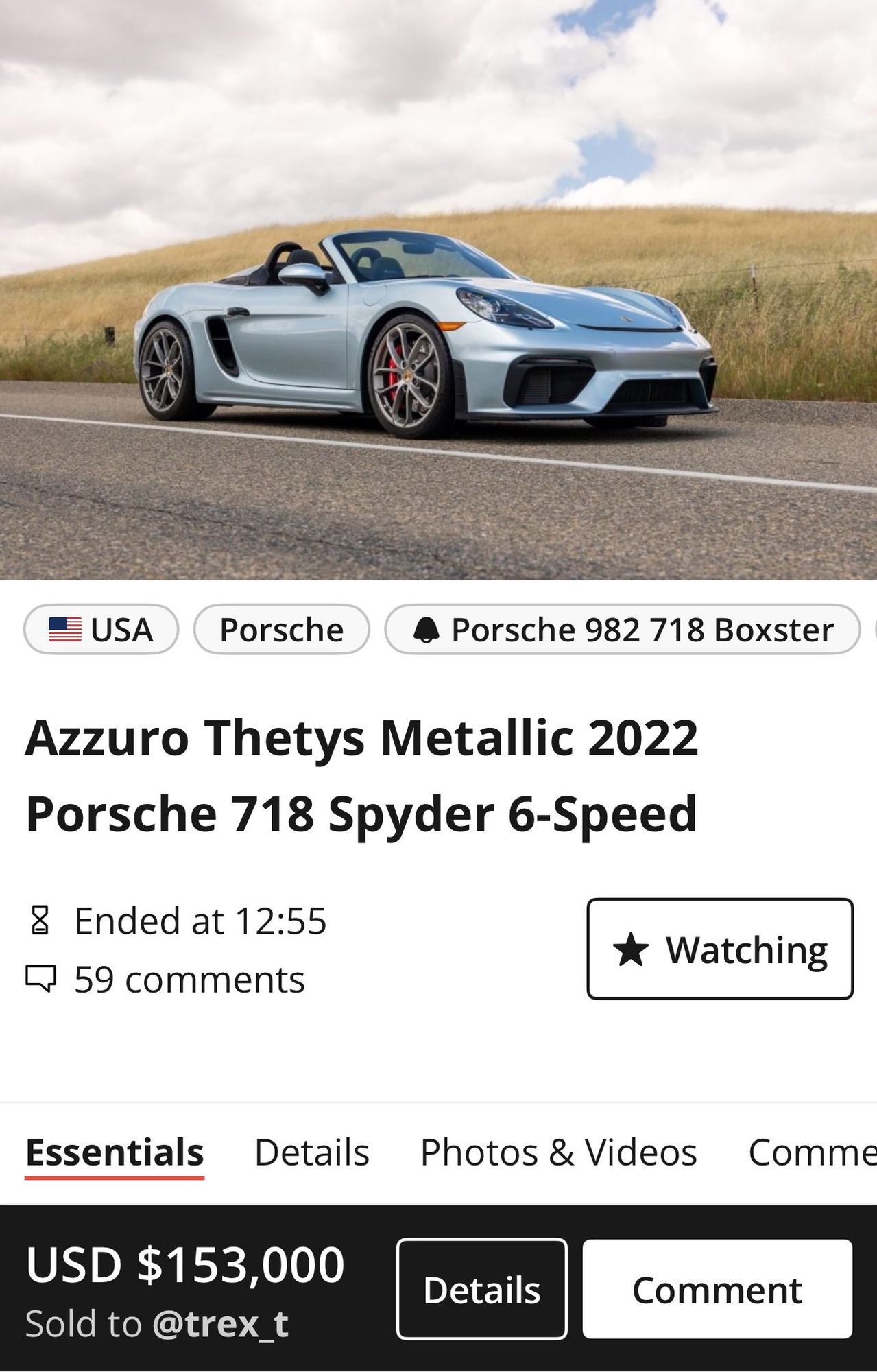Switch to the Essentials tab
Image resolution: width=877 pixels, height=1372 pixels.
(115, 1152)
